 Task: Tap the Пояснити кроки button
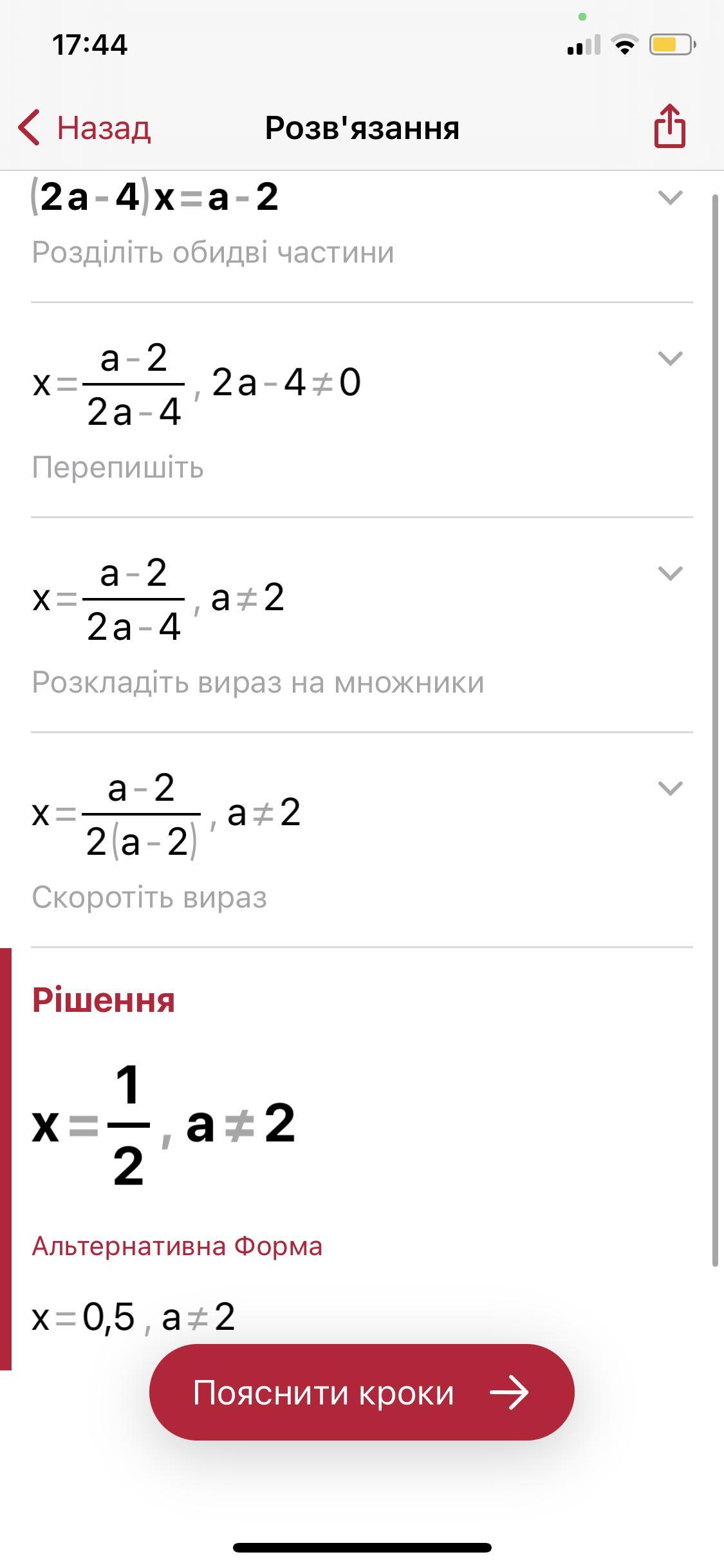point(362,1393)
